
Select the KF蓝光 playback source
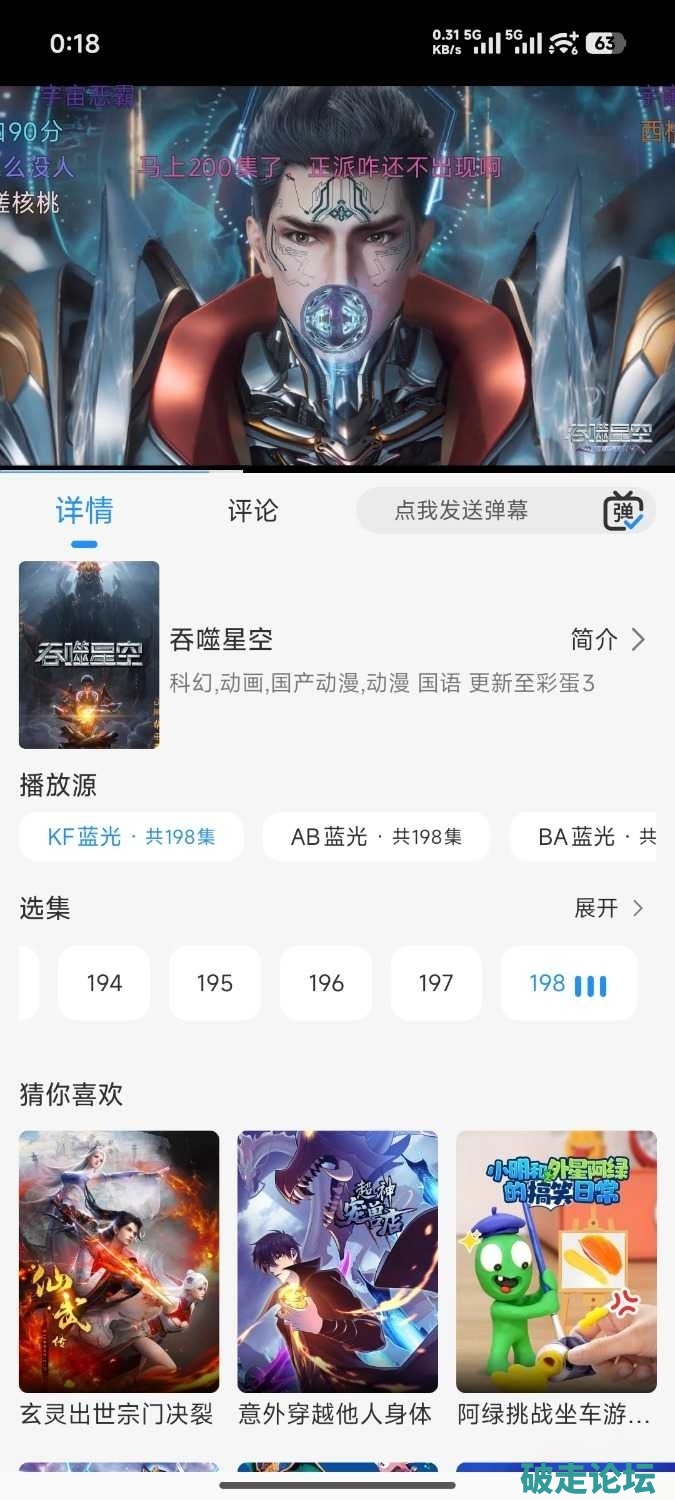pos(131,837)
